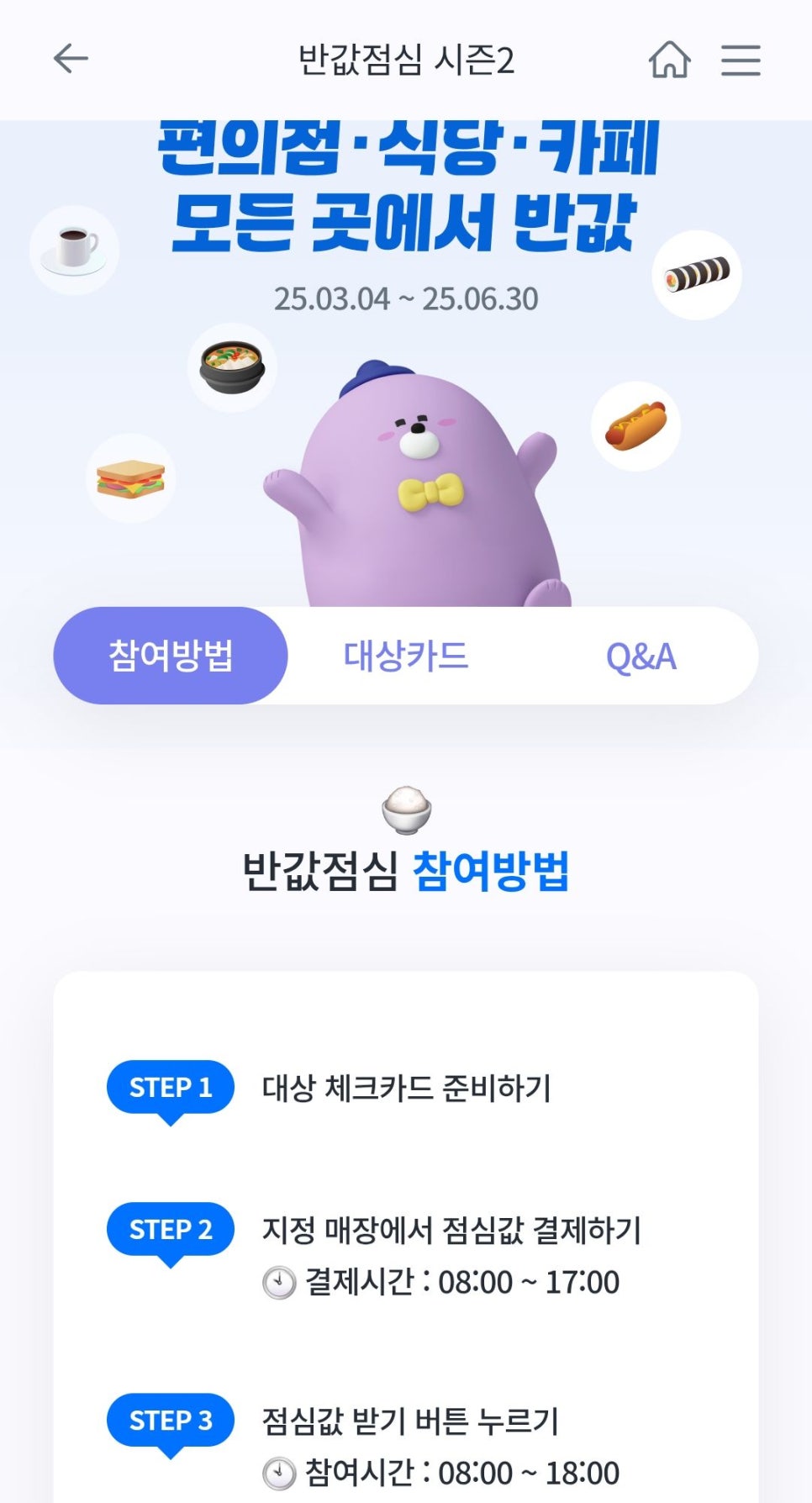Go back using the top arrow
This screenshot has width=812, height=1503.
(71, 59)
